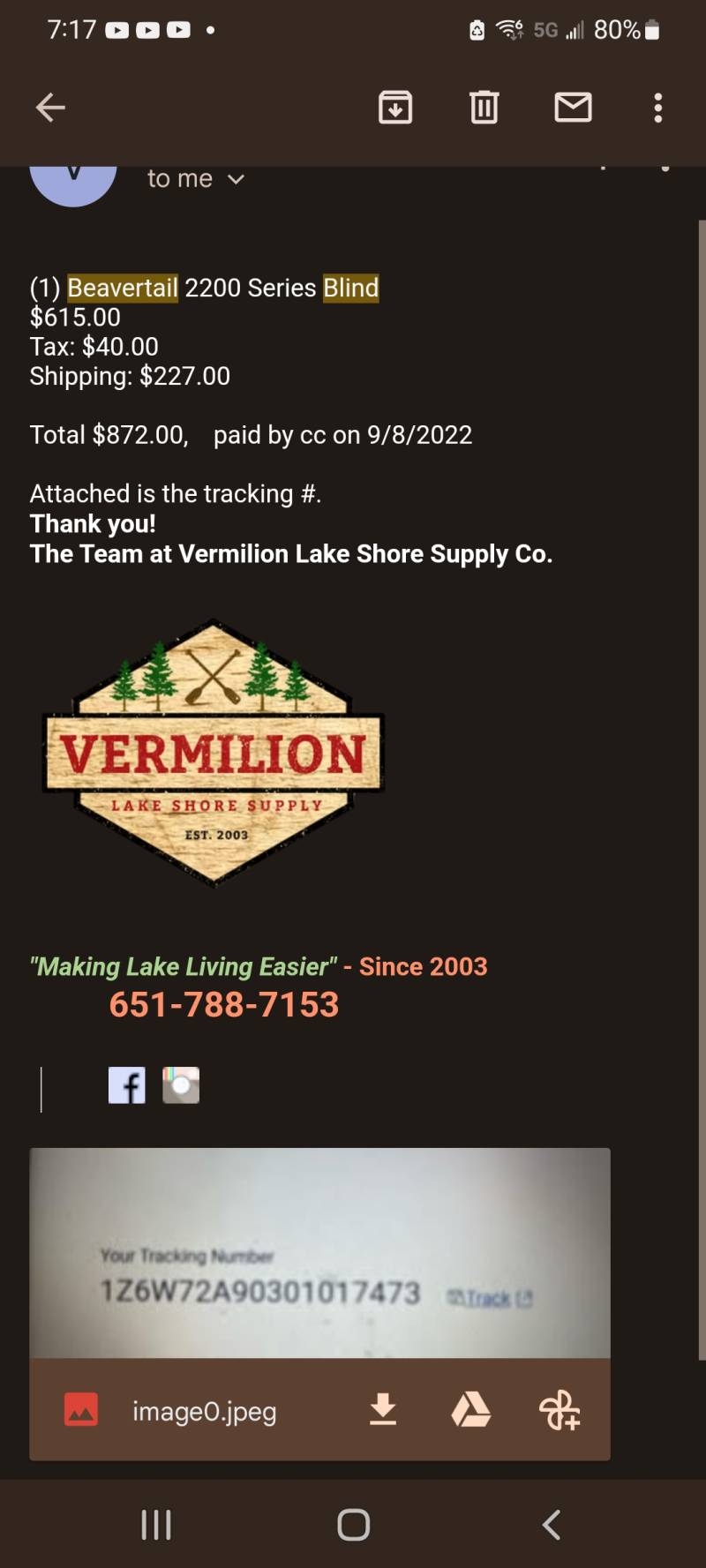The width and height of the screenshot is (706, 1568).
Task: Expand the "to me" recipient details
Action: click(196, 179)
